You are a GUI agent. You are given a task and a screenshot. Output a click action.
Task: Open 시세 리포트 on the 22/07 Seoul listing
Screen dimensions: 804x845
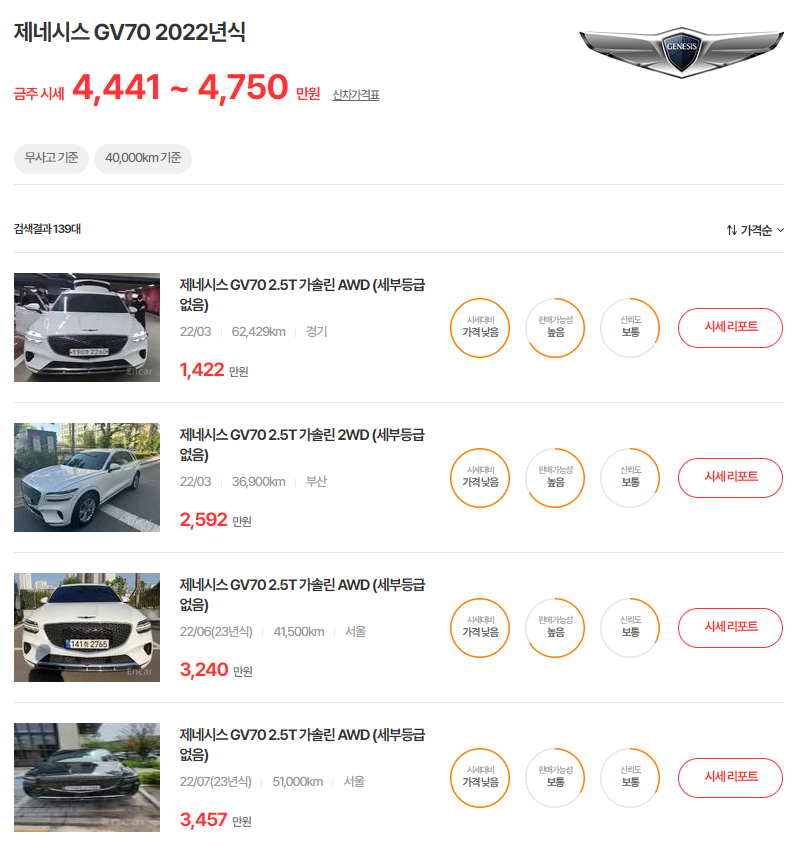[x=730, y=778]
